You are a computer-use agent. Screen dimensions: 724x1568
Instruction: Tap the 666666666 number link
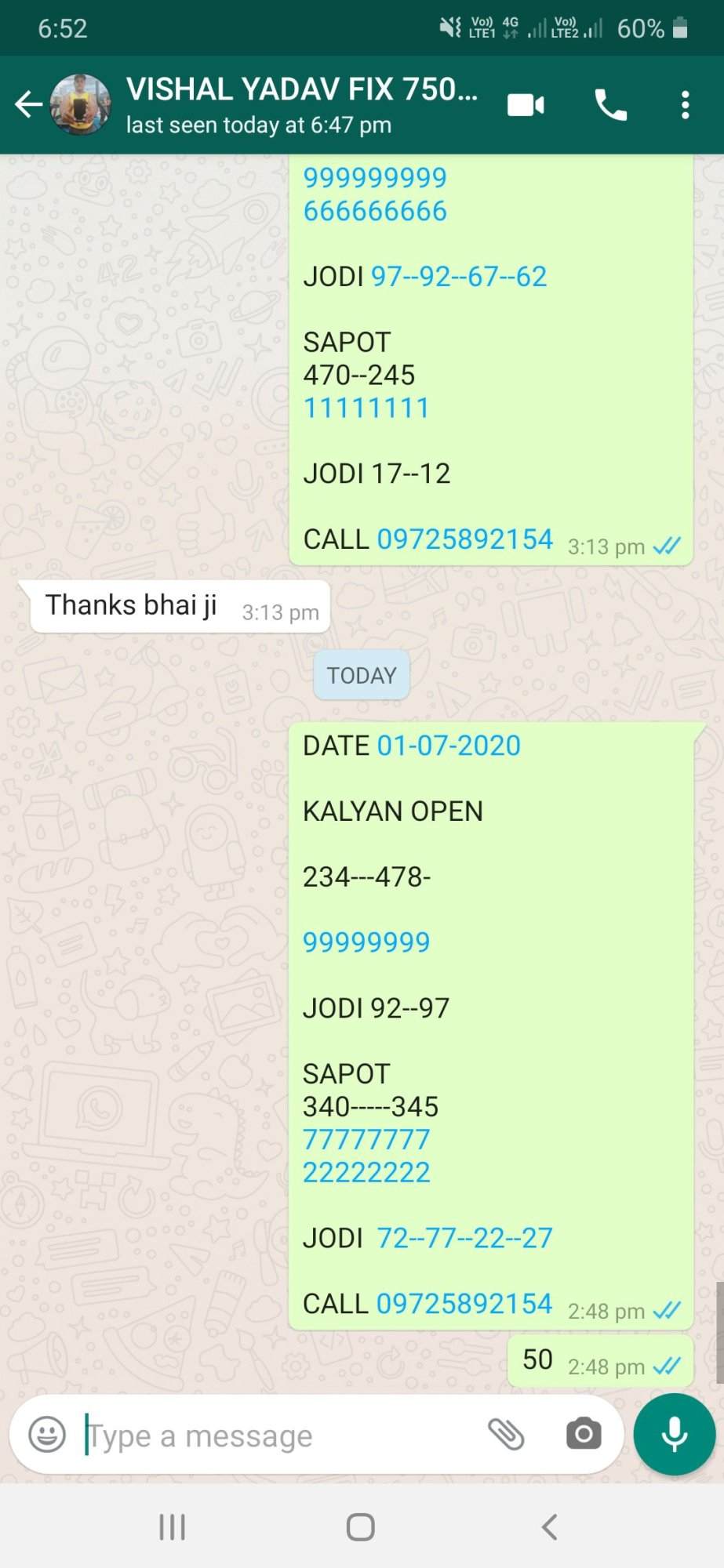(375, 211)
